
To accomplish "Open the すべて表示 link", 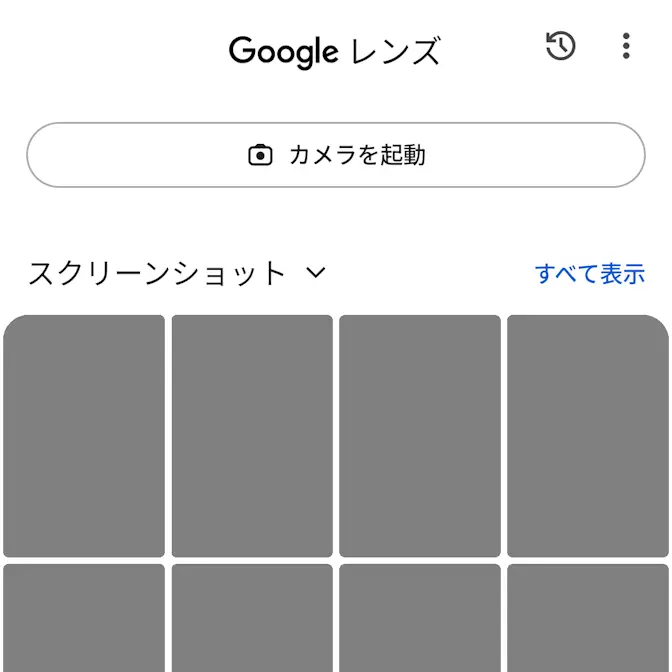I will tap(590, 274).
